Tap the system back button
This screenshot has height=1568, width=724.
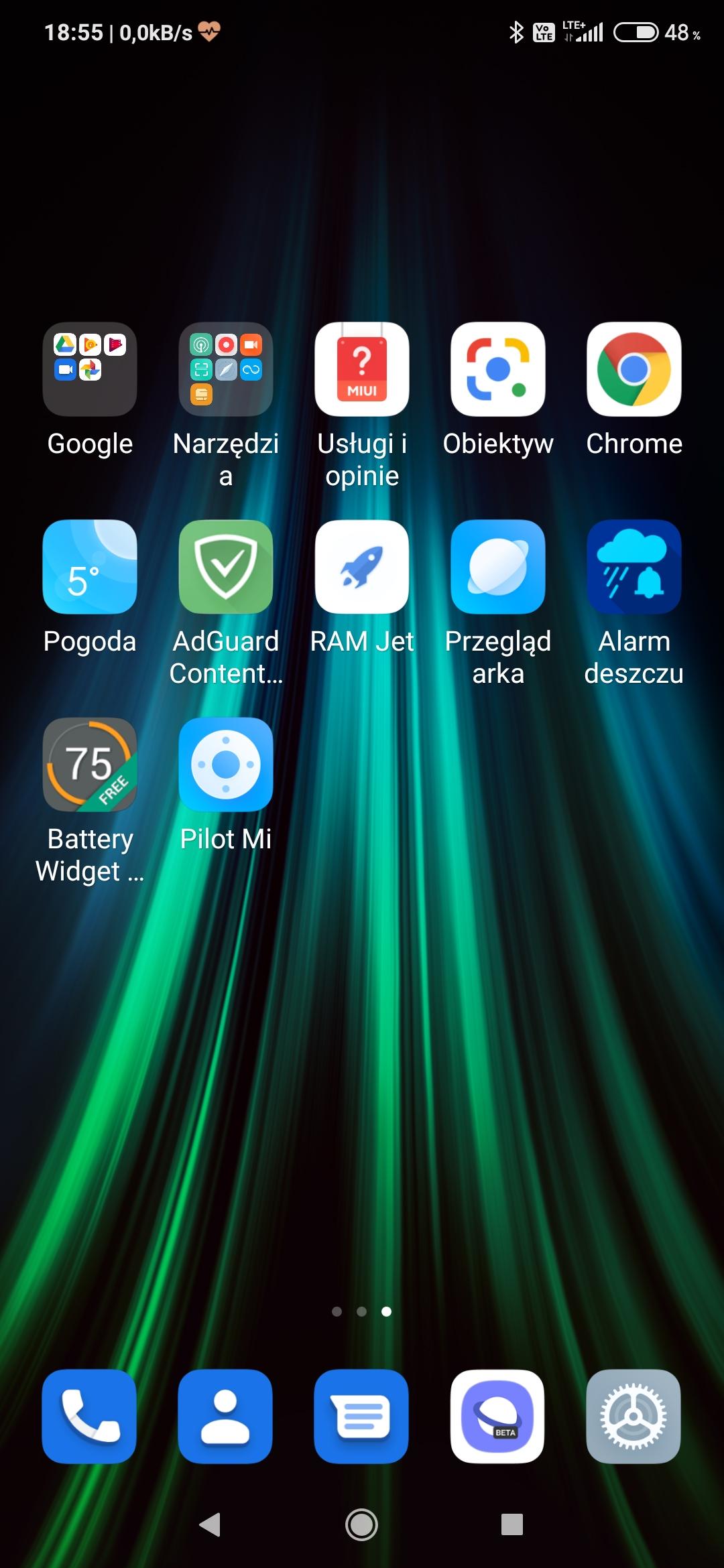pos(210,1524)
